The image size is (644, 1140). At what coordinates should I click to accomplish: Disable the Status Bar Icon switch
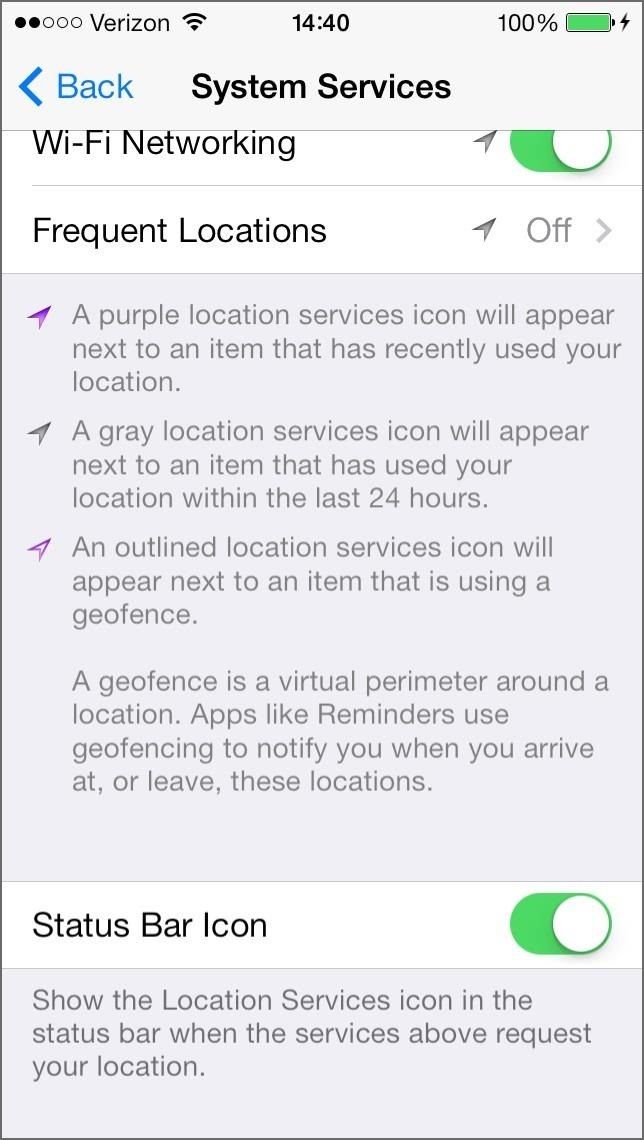(x=559, y=924)
